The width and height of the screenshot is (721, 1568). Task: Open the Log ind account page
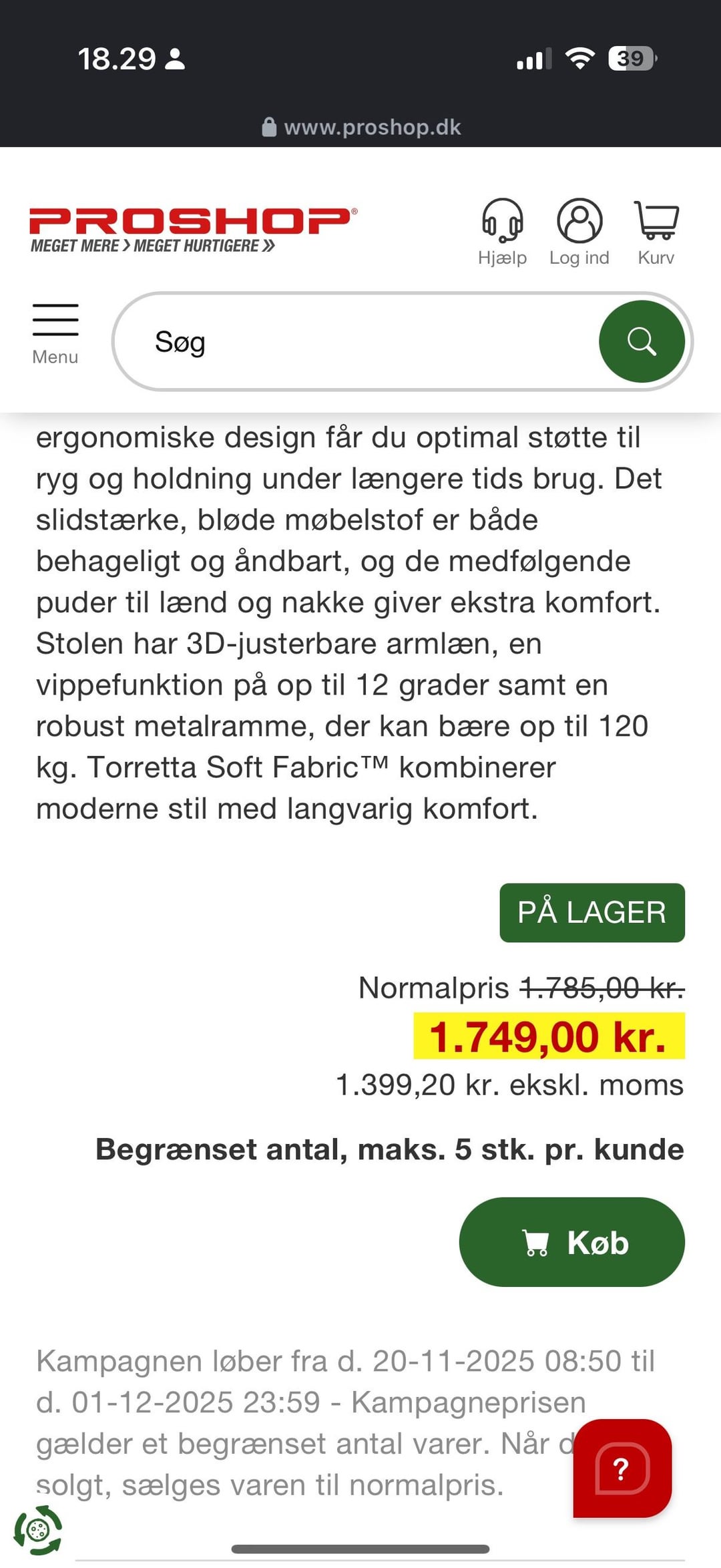579,231
